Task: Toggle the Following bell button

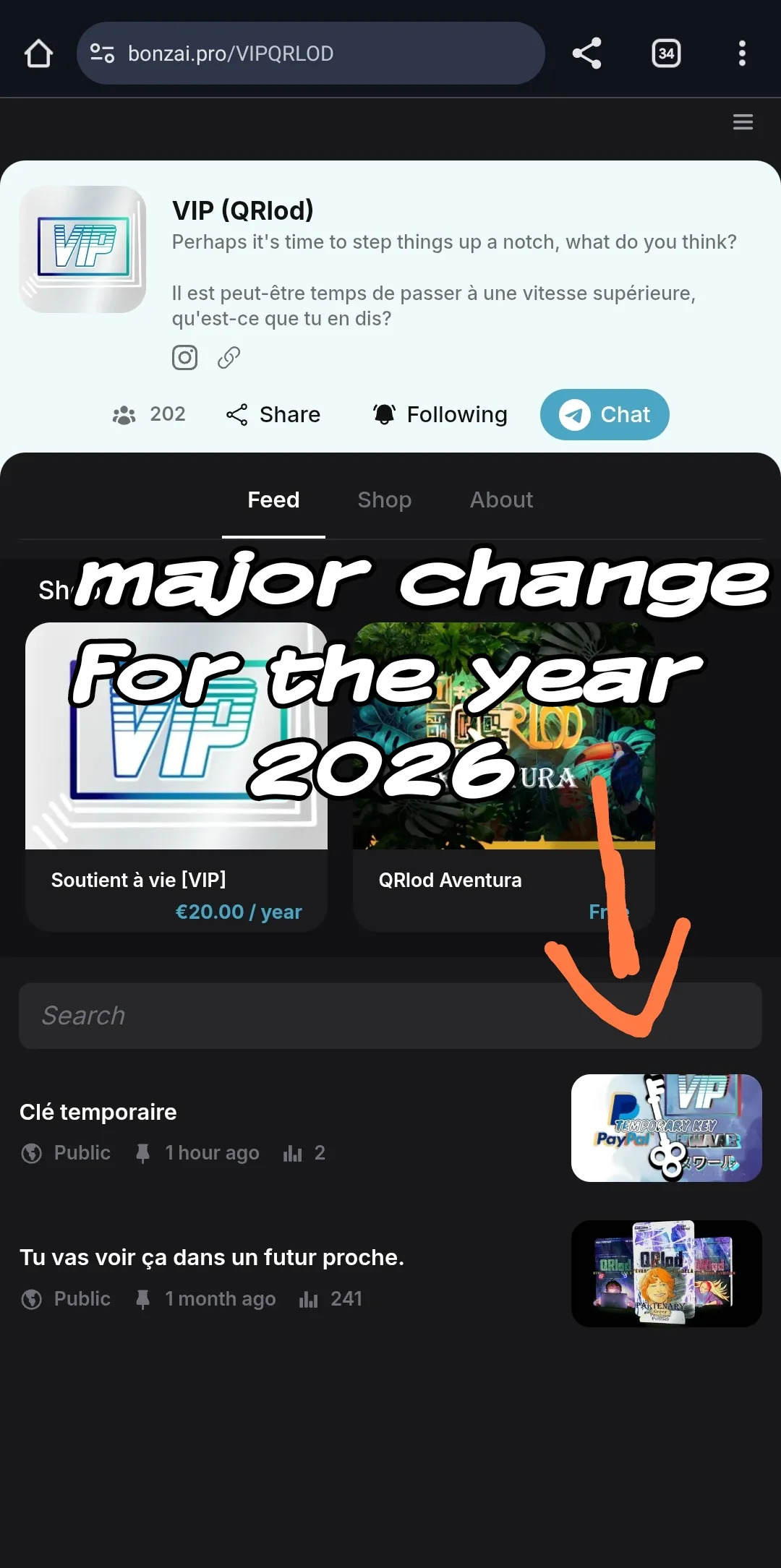Action: click(440, 414)
